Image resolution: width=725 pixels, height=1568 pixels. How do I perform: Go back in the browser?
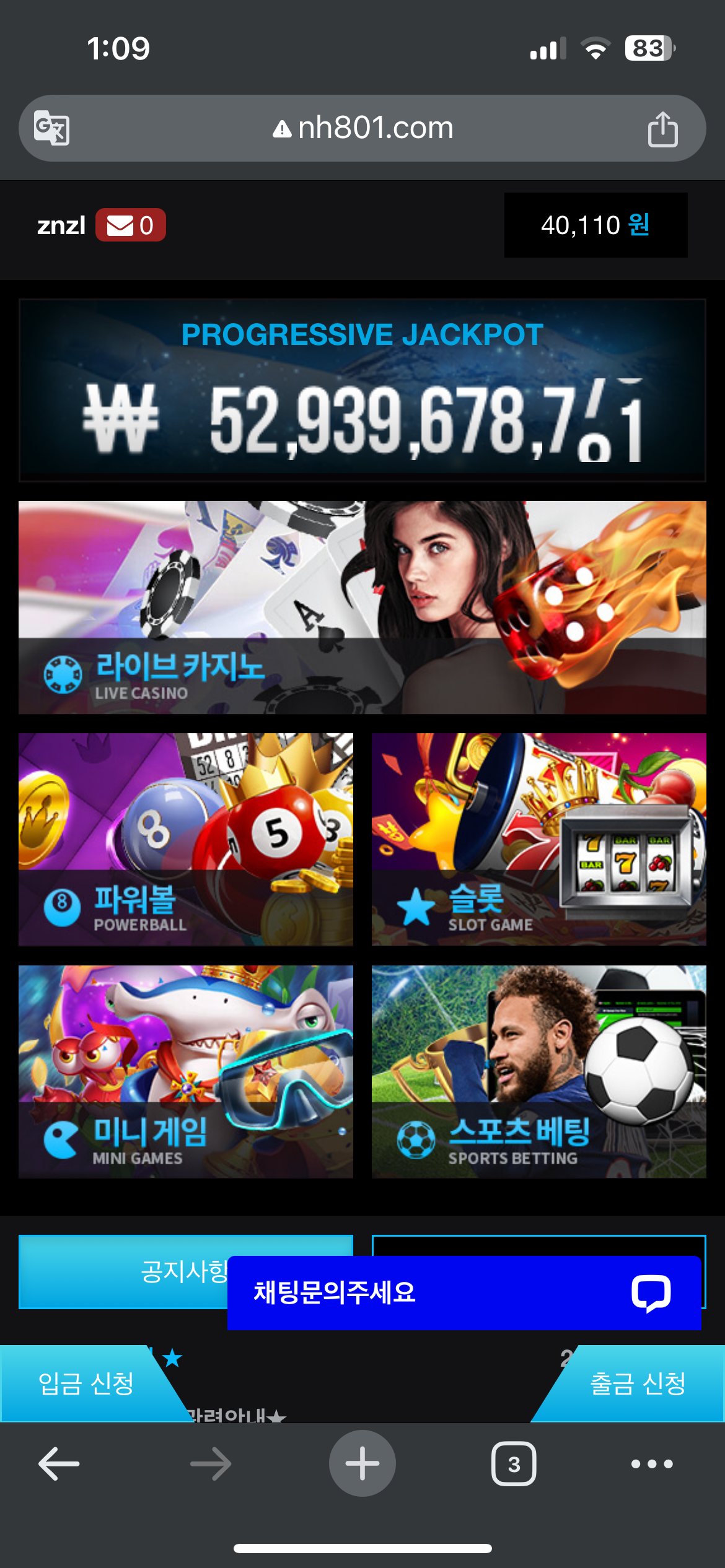(x=59, y=1464)
